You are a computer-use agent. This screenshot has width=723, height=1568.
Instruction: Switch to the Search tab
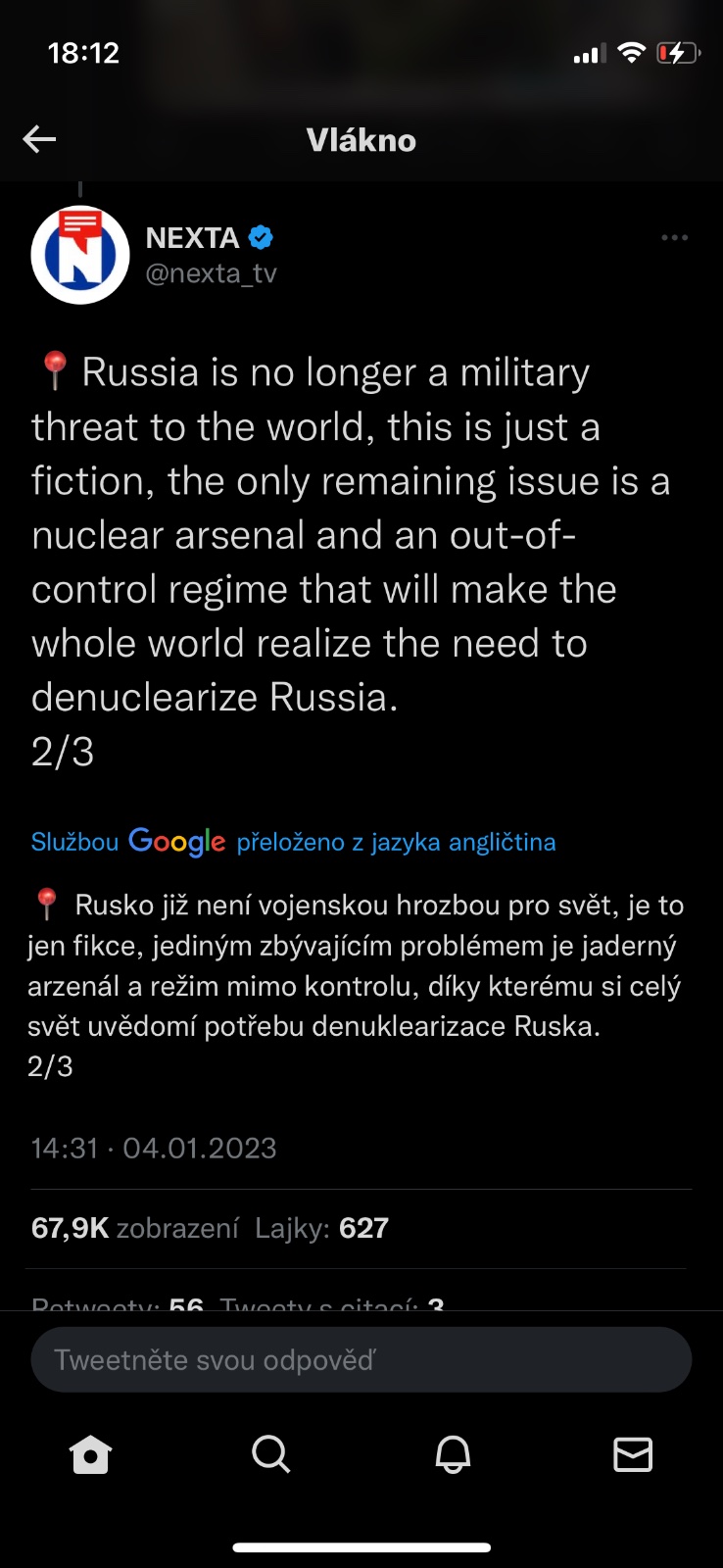point(271,1454)
